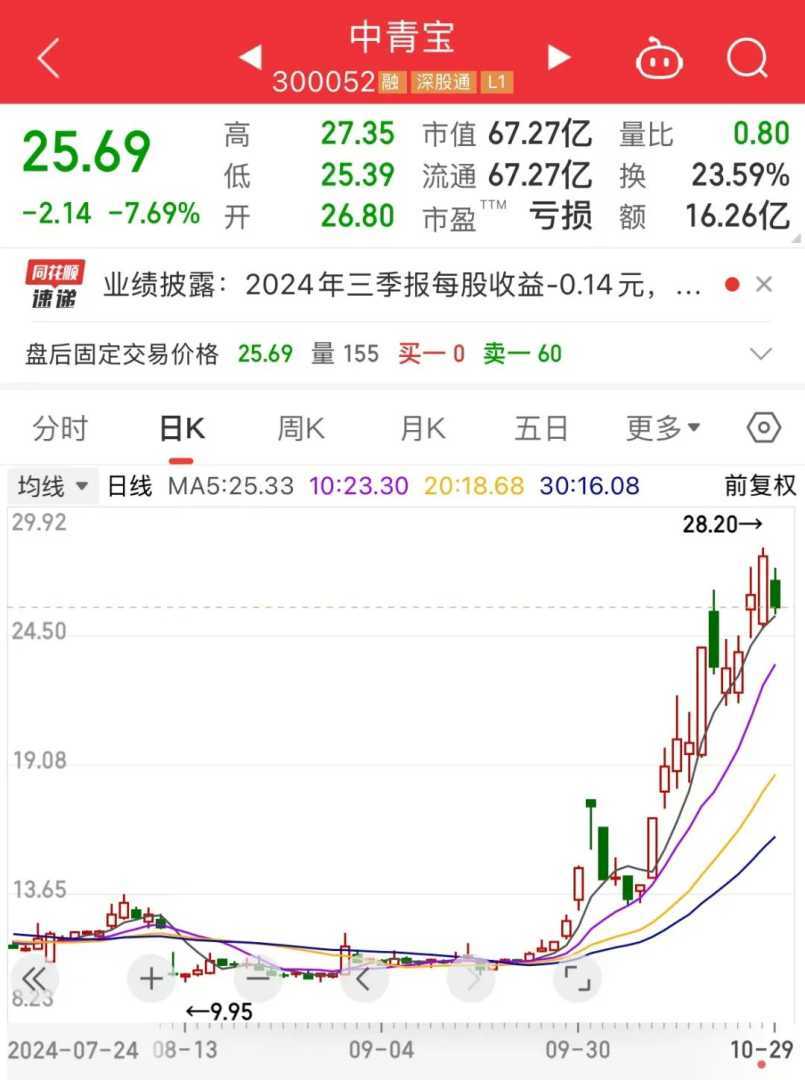Go back from the 中青宝 stock page
The image size is (805, 1080).
(x=48, y=58)
